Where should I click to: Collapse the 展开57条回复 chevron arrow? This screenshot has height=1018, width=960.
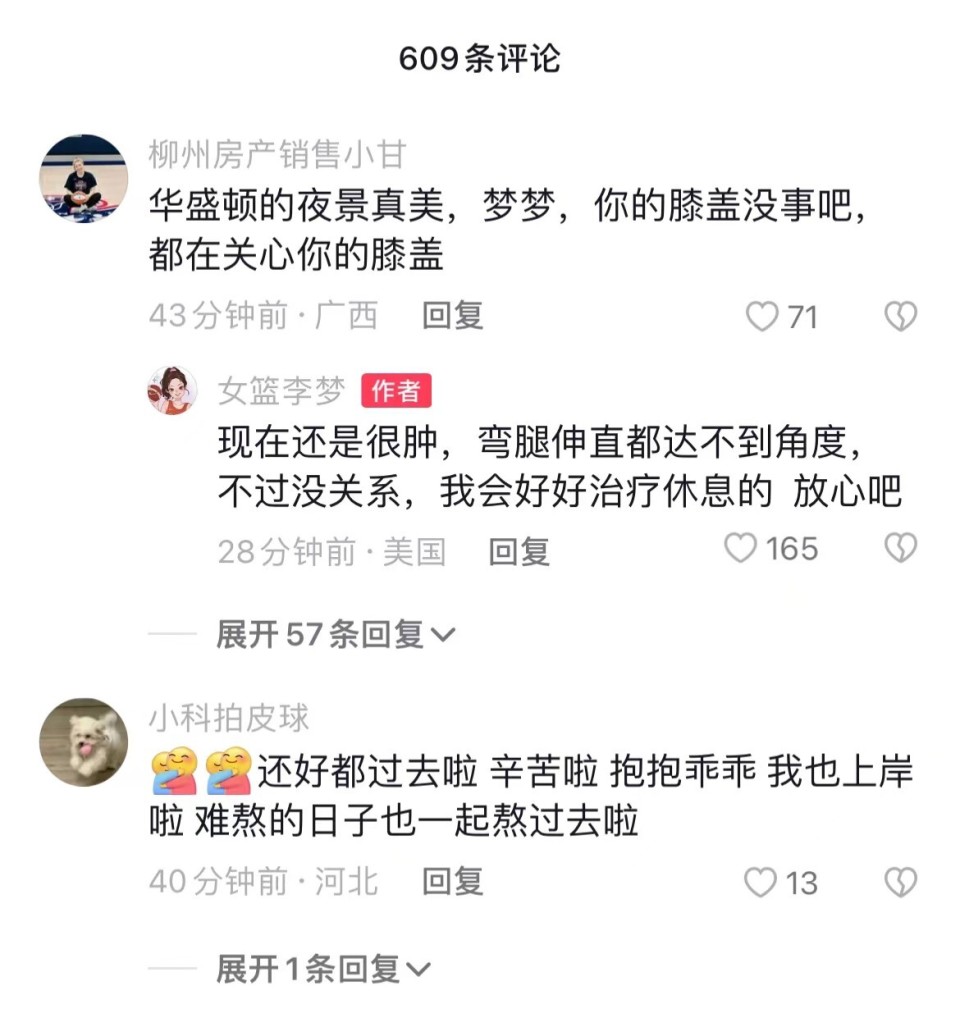pos(444,633)
